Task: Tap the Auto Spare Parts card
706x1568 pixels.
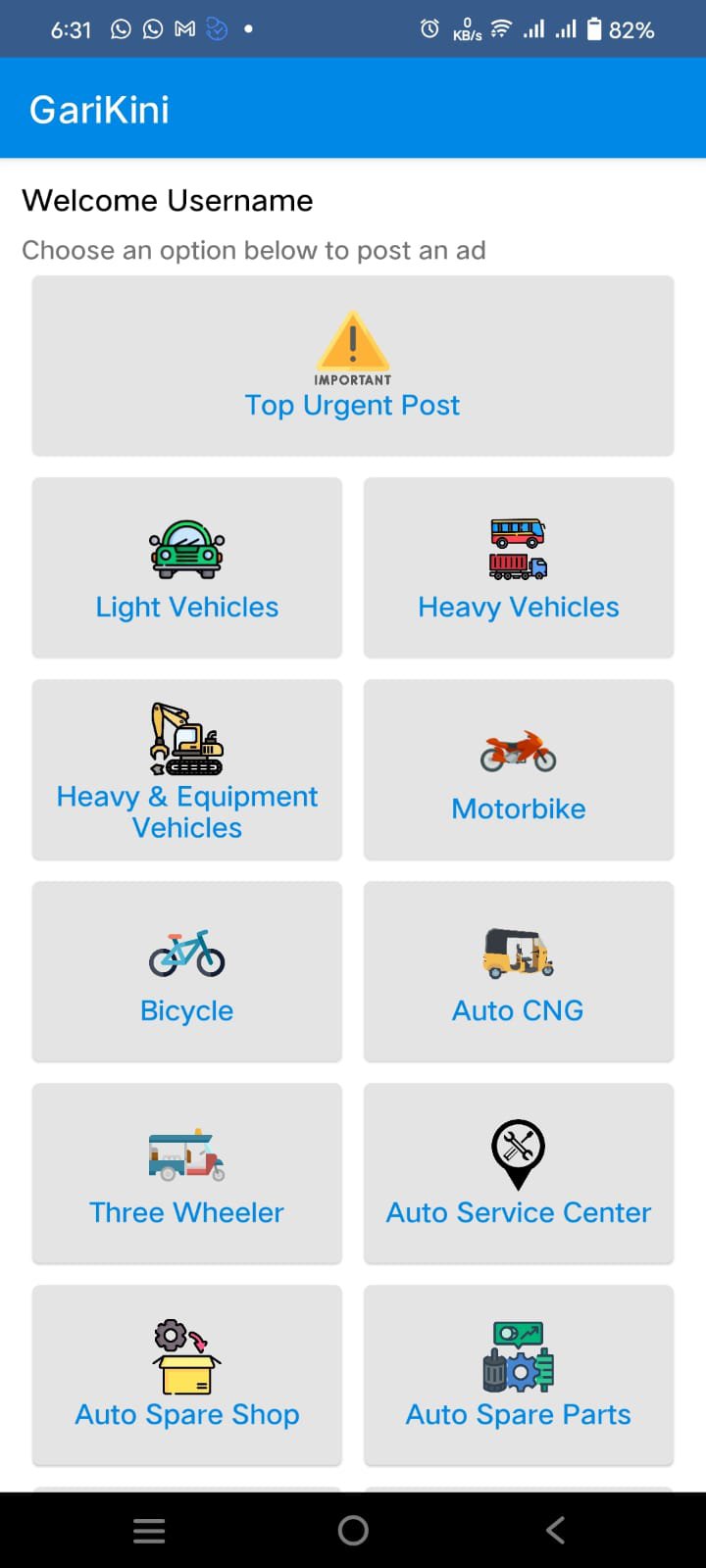Action: [x=519, y=1375]
